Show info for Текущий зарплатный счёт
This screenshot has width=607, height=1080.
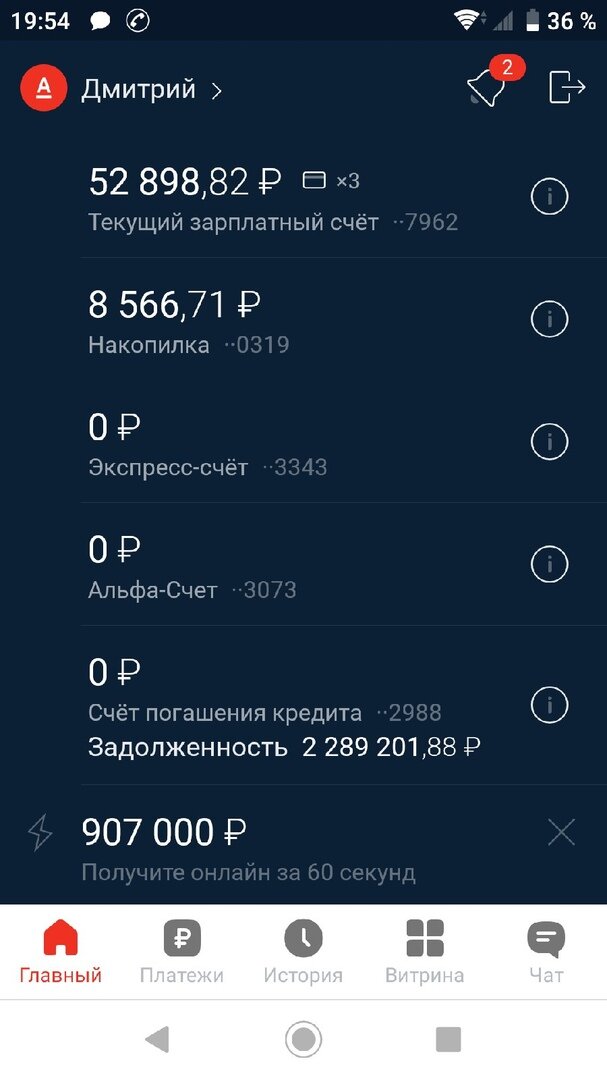click(x=549, y=197)
